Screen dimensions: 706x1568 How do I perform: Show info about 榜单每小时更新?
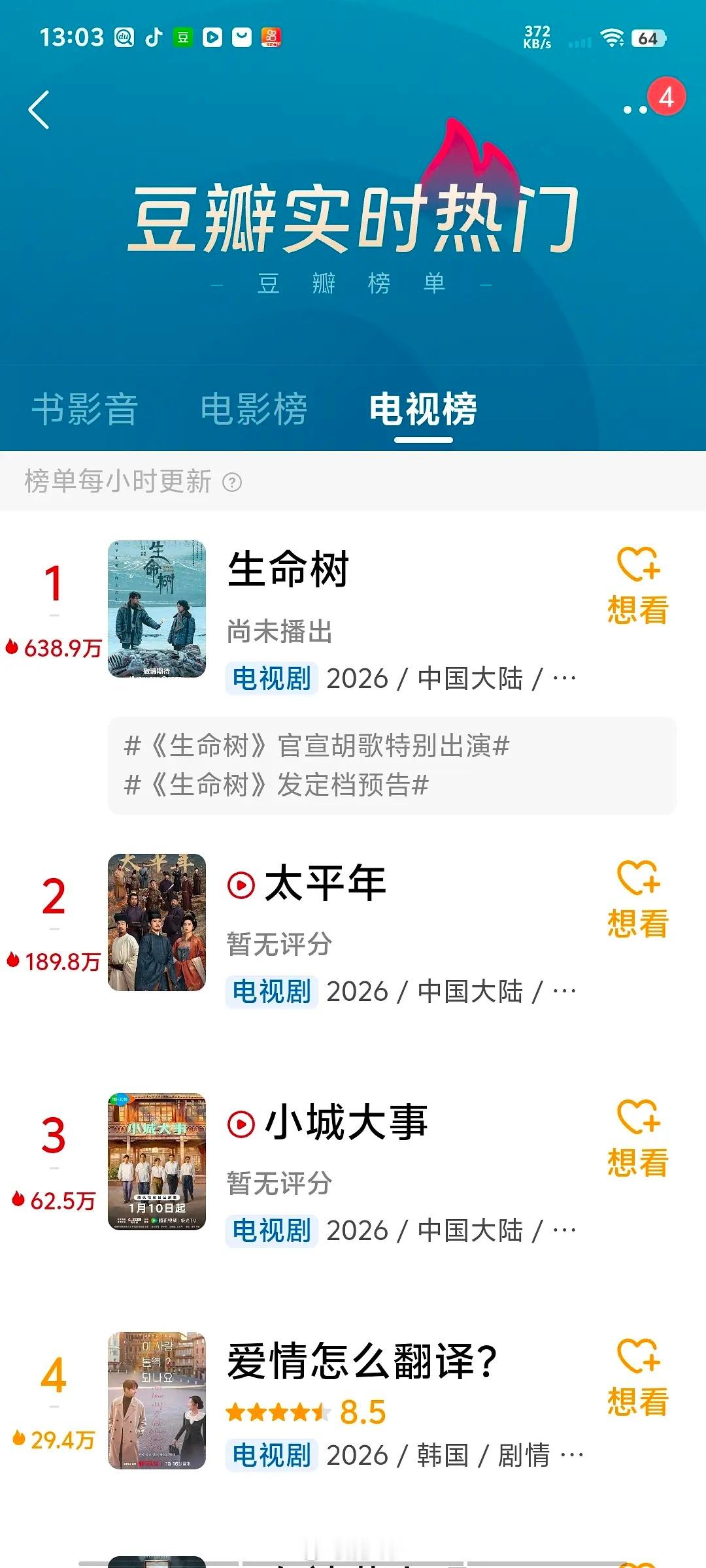pos(232,483)
